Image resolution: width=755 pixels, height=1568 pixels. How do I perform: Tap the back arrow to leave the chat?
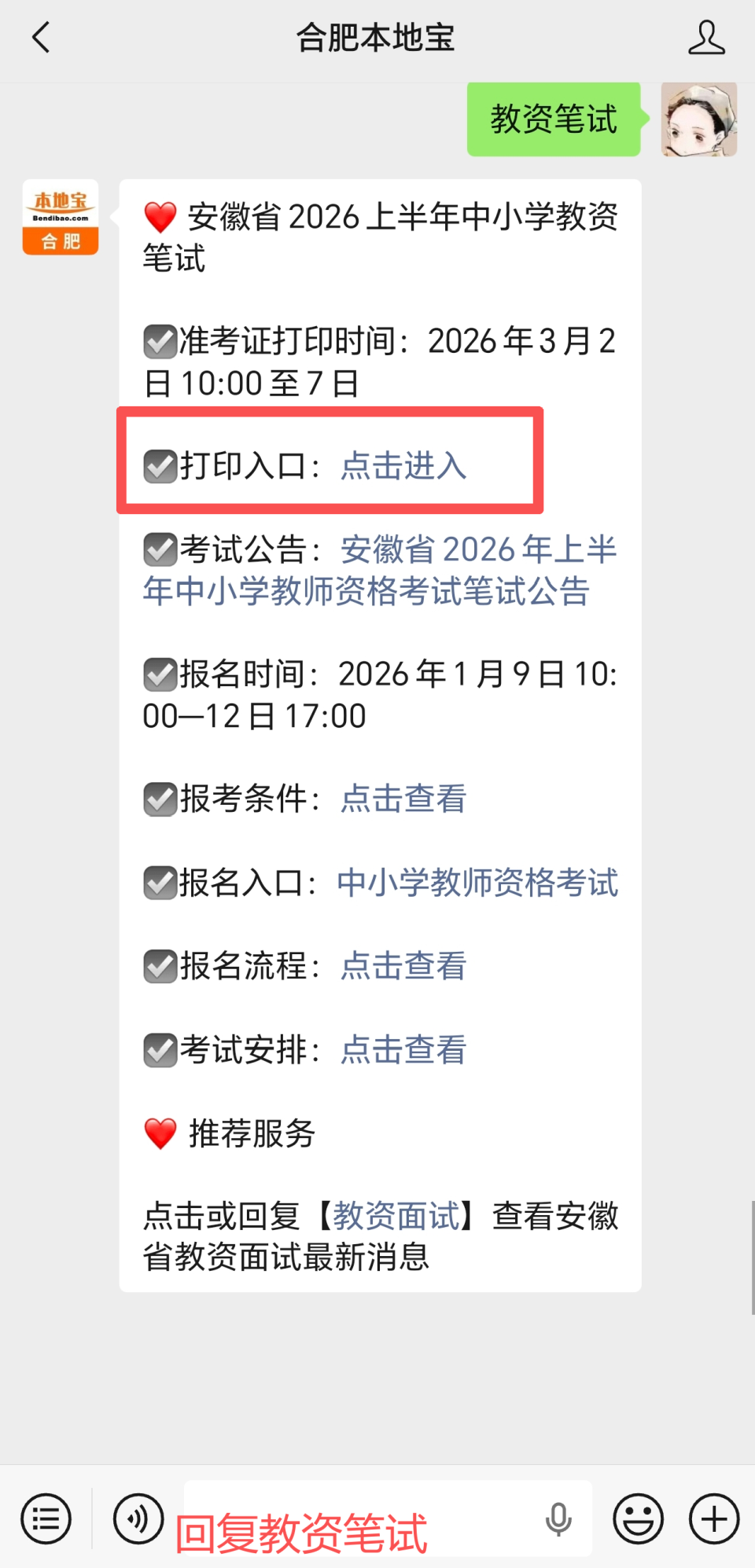tap(41, 37)
